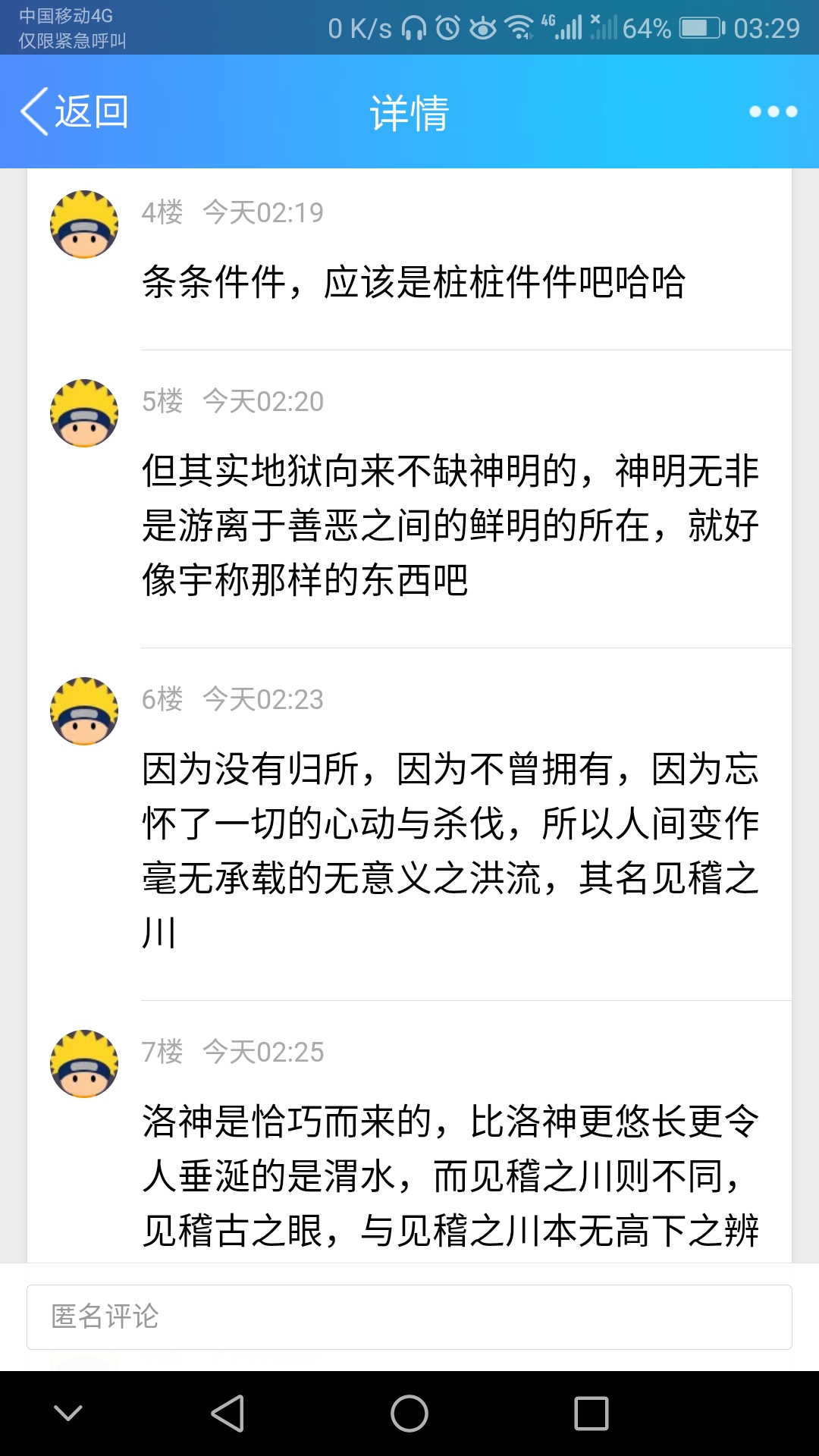Open the avatar of the 5楼 commenter
Viewport: 819px width, 1456px height.
(84, 413)
